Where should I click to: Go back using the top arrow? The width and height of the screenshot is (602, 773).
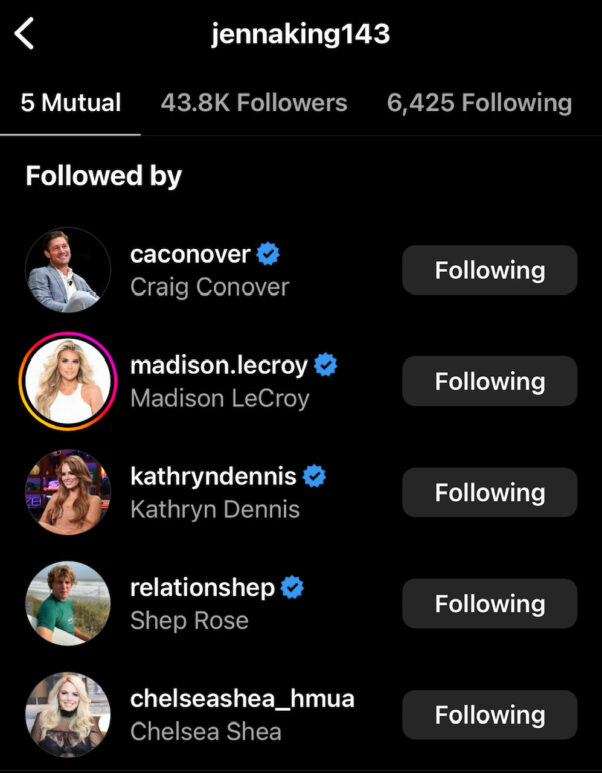click(25, 35)
